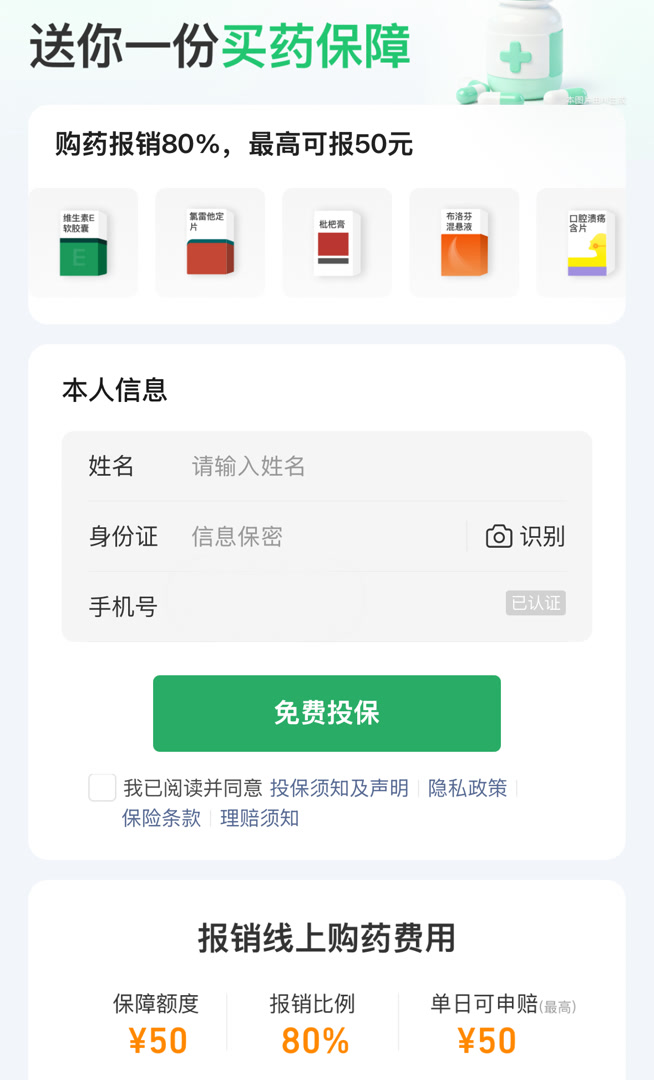Read the 理赔须知 claims notice

[259, 818]
